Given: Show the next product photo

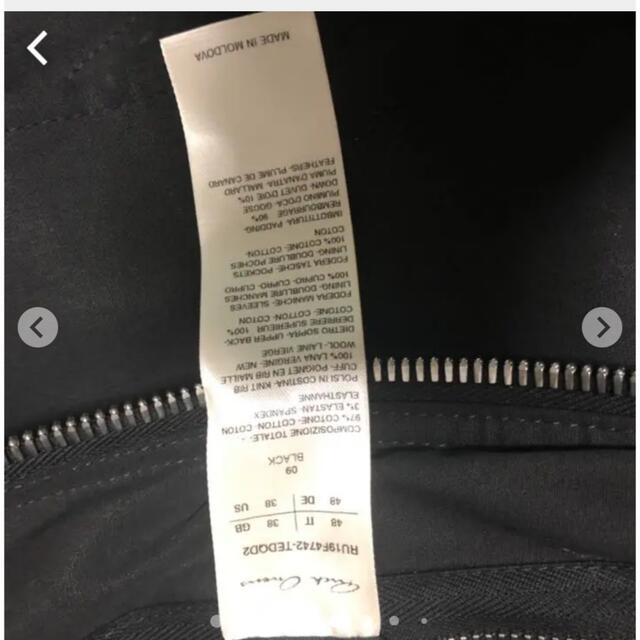Looking at the screenshot, I should [x=602, y=325].
